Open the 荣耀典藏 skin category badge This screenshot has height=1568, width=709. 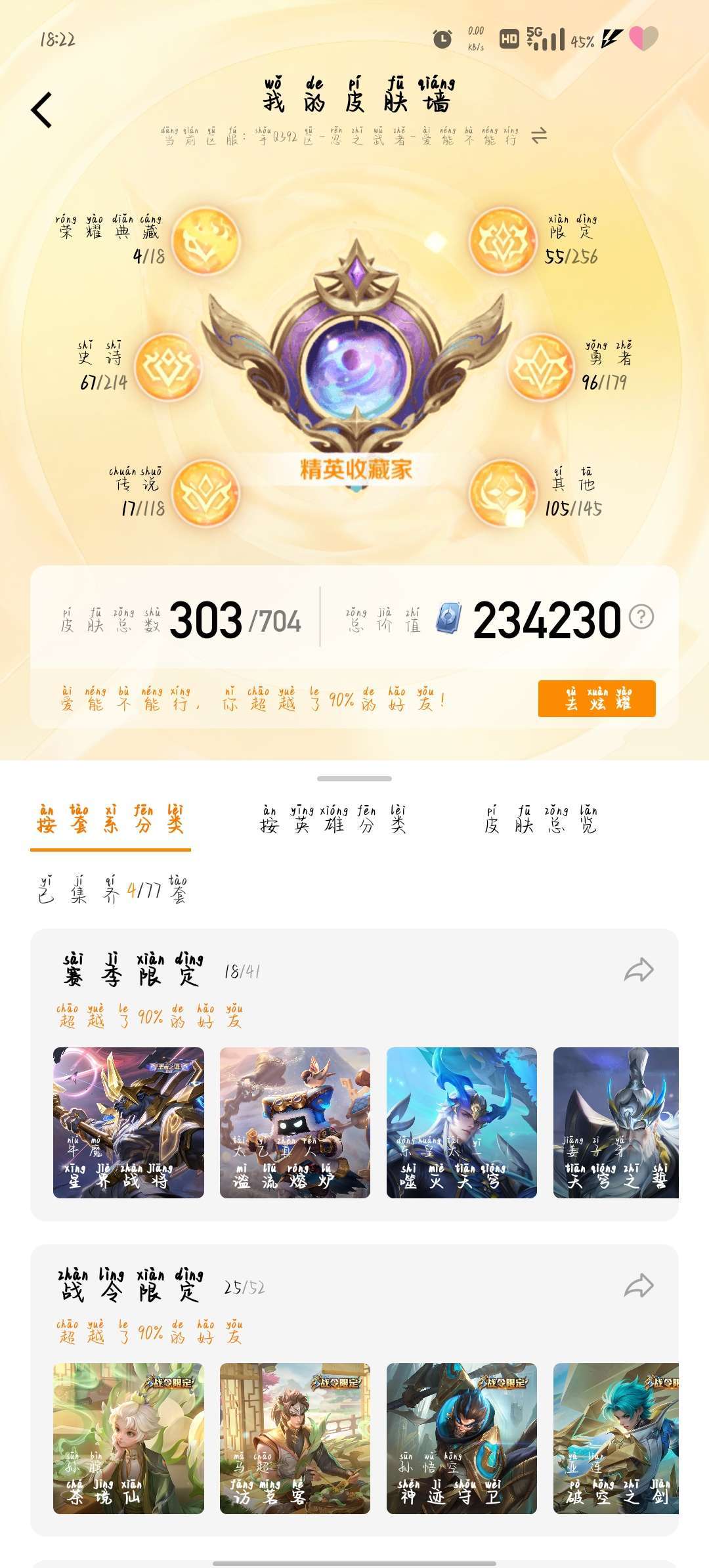click(206, 241)
